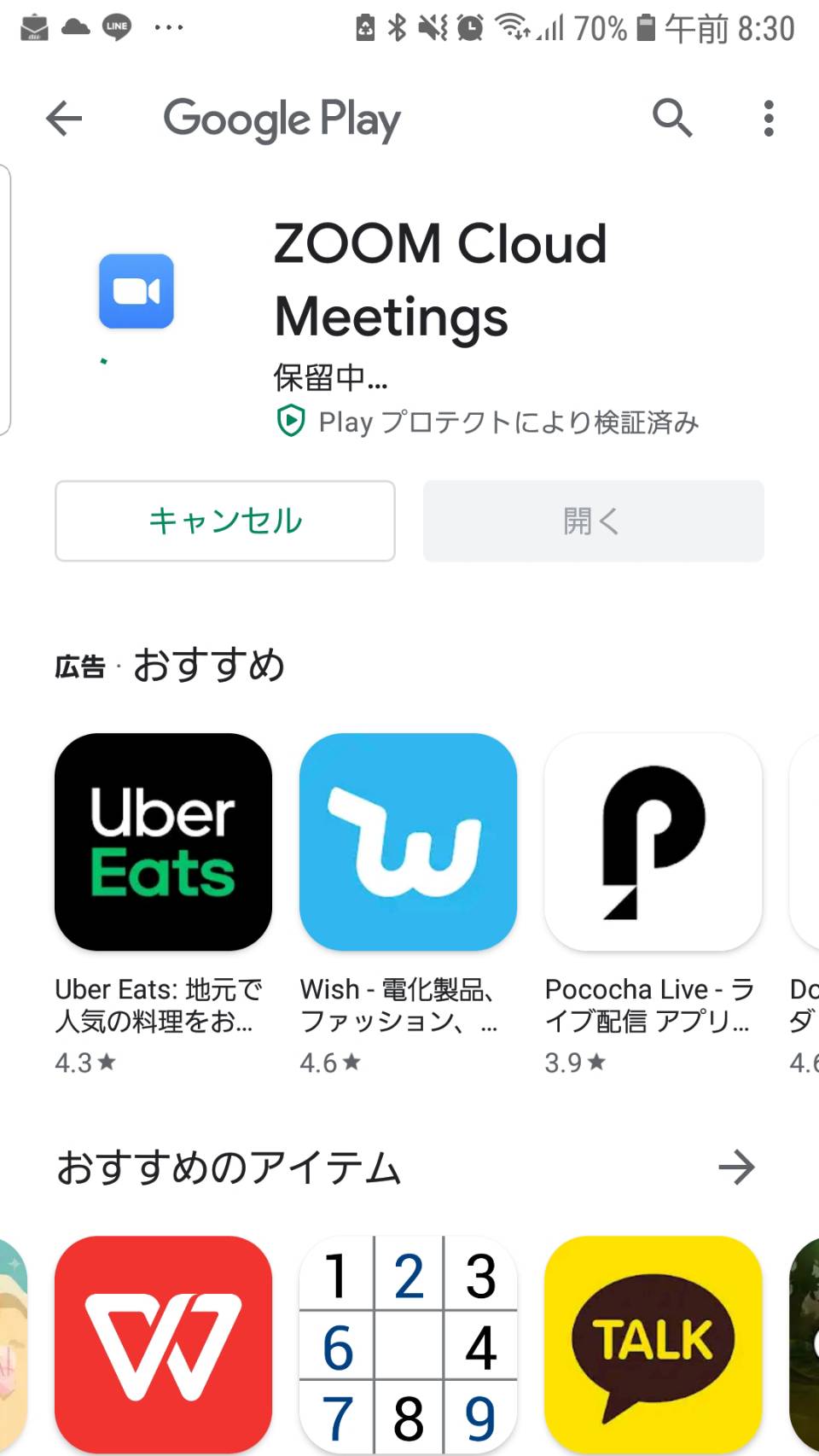
Task: Open the red WPS Office app tile
Action: [163, 1344]
